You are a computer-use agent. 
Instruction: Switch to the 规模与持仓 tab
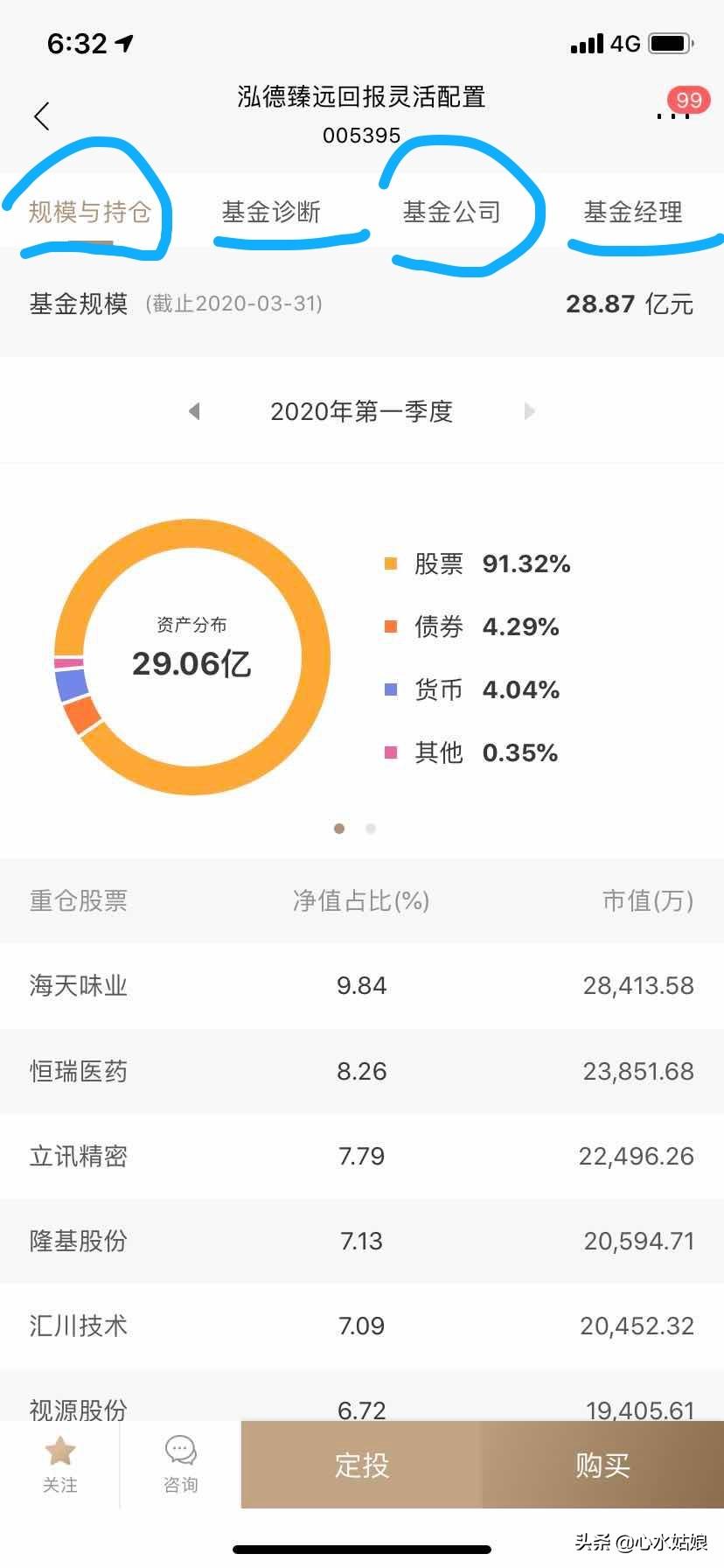[90, 212]
